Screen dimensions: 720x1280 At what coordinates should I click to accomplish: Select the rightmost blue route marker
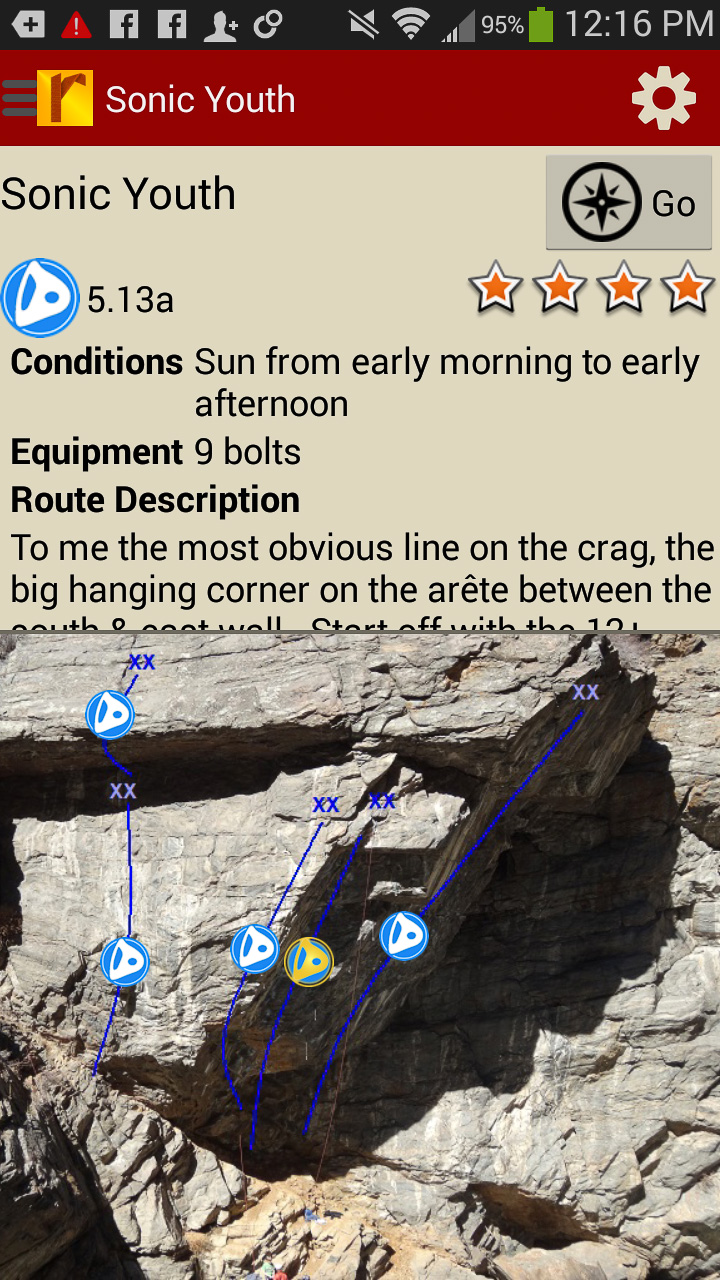click(404, 936)
